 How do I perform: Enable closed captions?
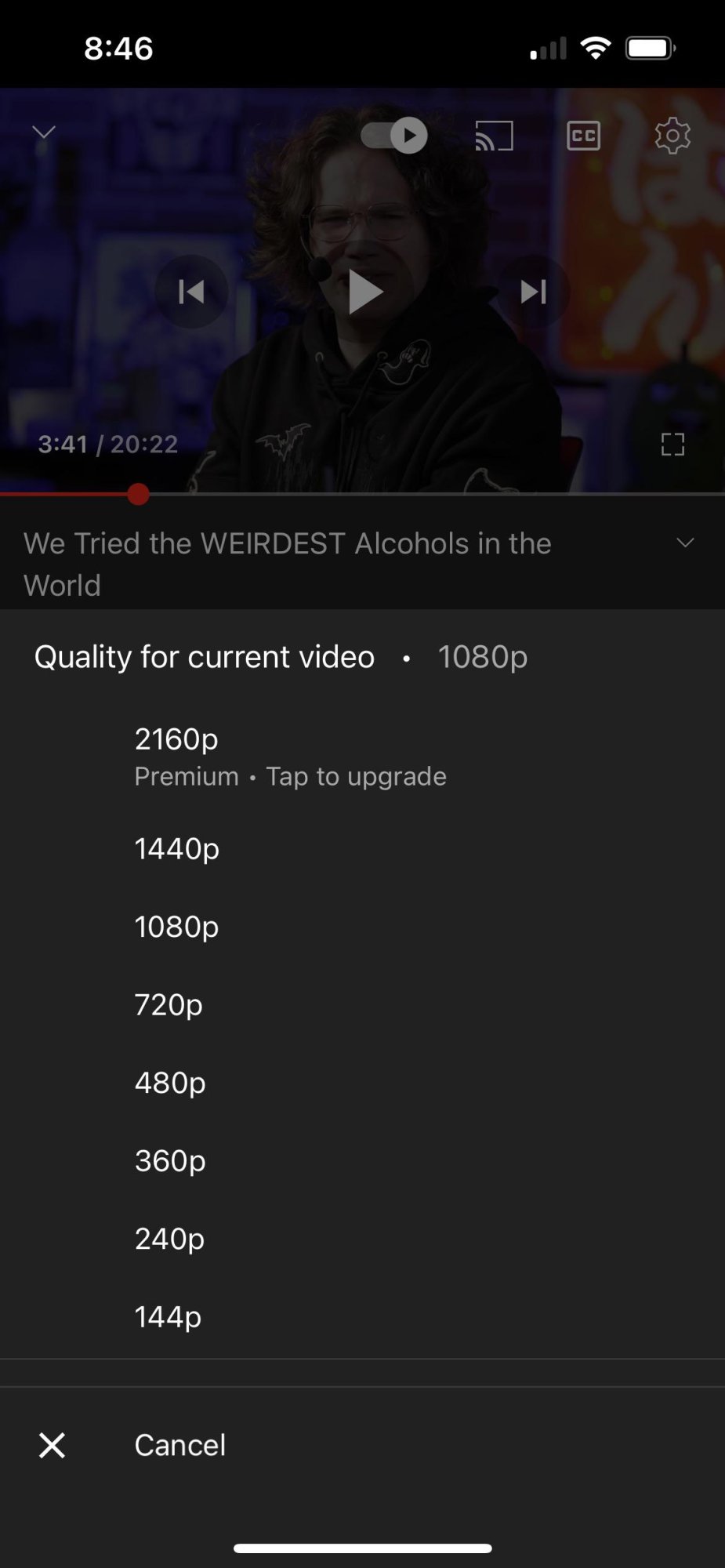583,135
